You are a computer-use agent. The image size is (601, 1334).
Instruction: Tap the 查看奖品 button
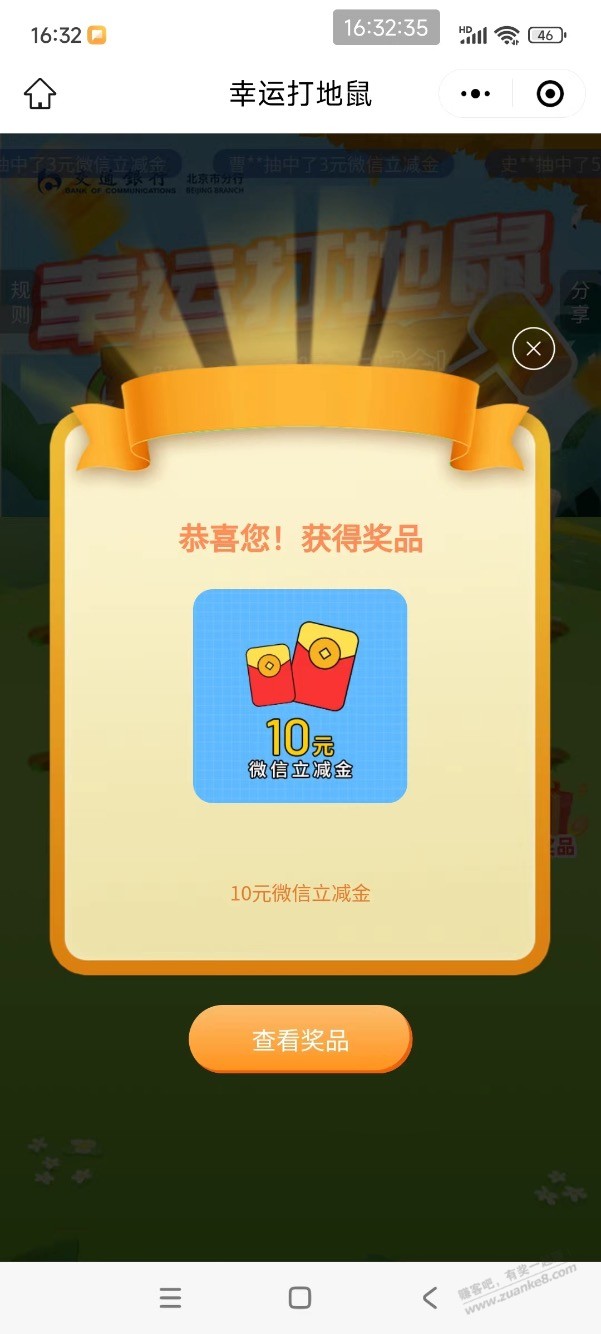point(300,1040)
